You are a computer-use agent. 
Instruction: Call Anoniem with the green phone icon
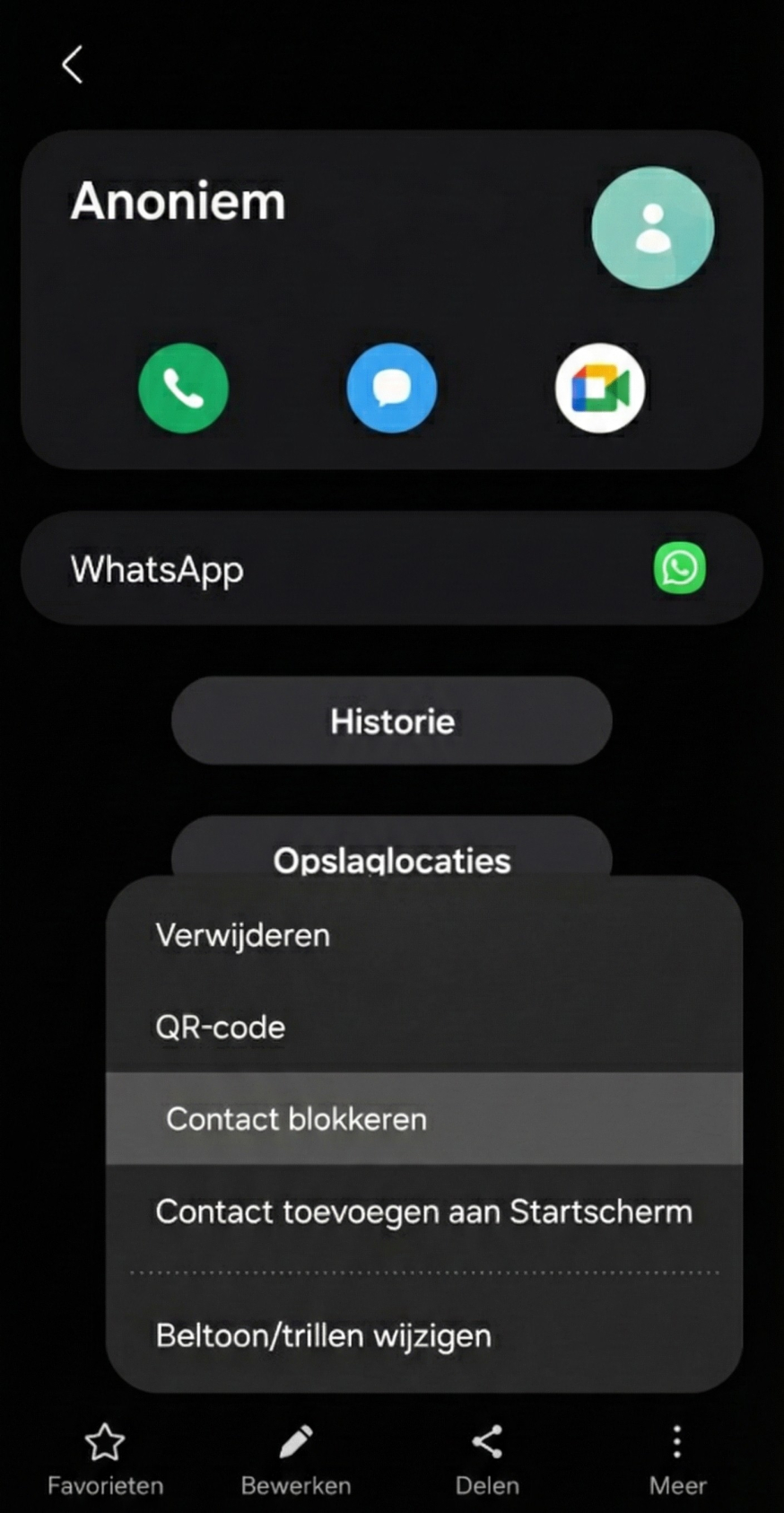coord(183,389)
